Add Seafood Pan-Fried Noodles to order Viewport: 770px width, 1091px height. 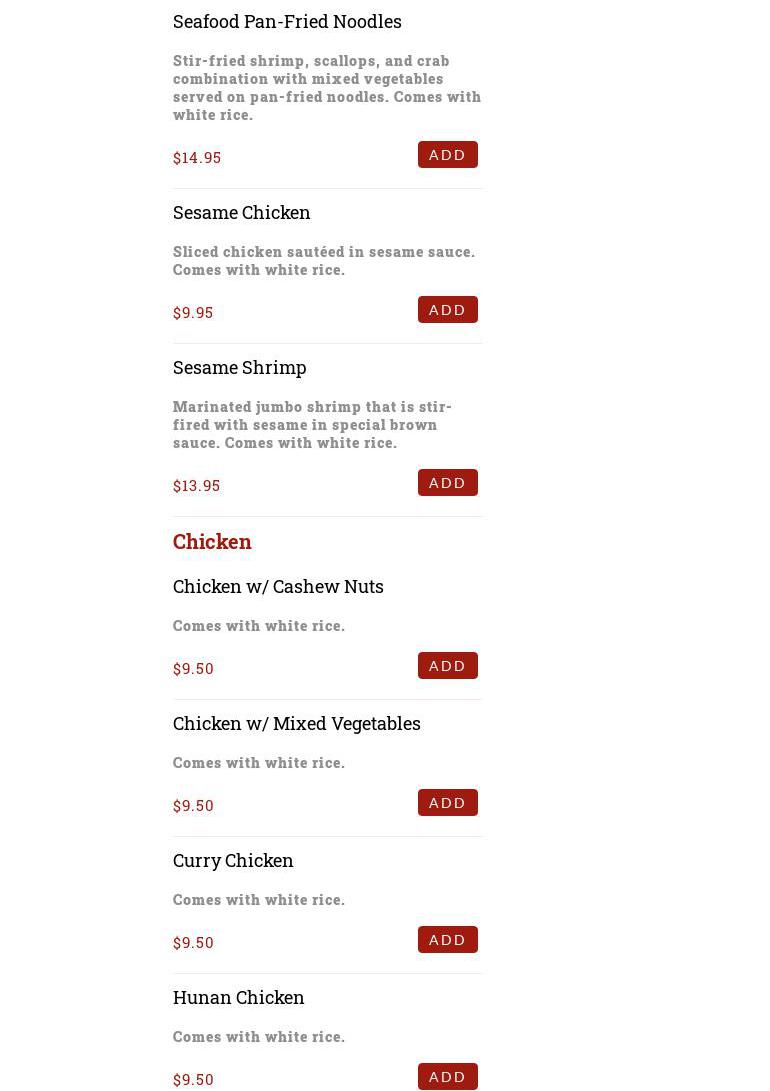447,155
